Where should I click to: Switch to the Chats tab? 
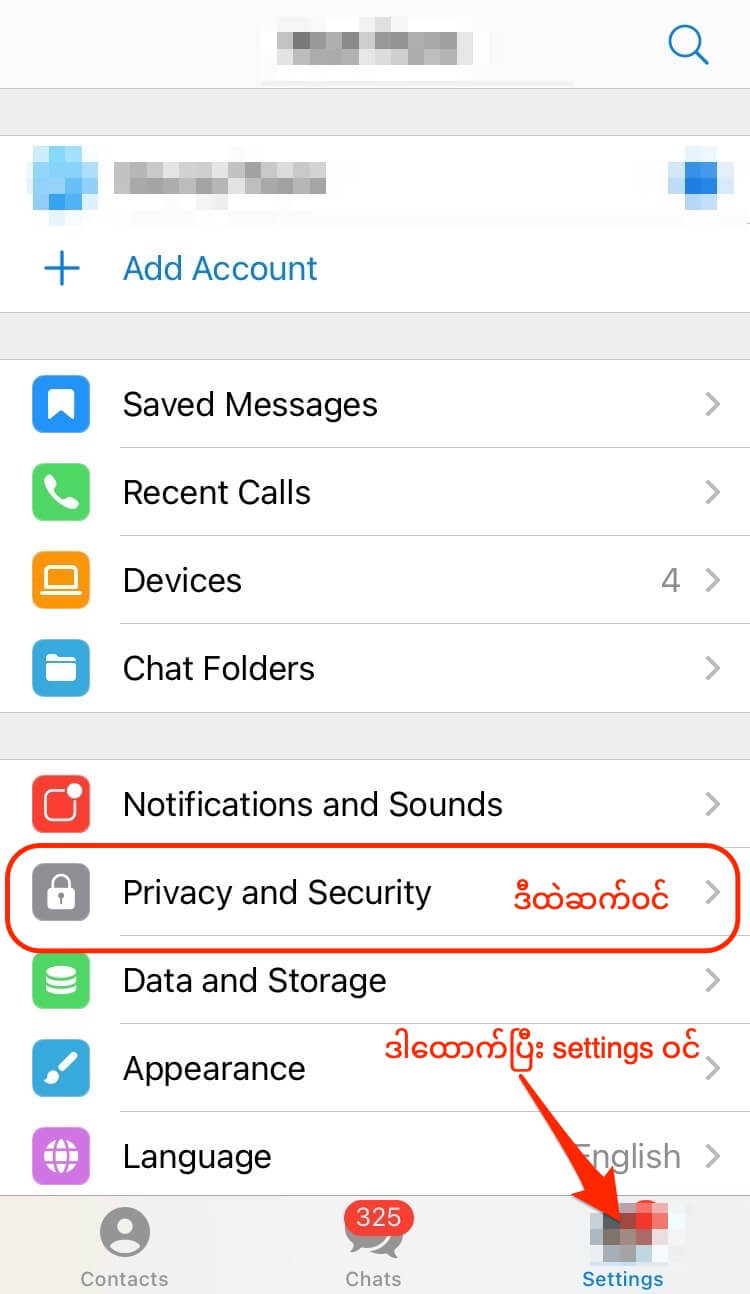pyautogui.click(x=373, y=1246)
